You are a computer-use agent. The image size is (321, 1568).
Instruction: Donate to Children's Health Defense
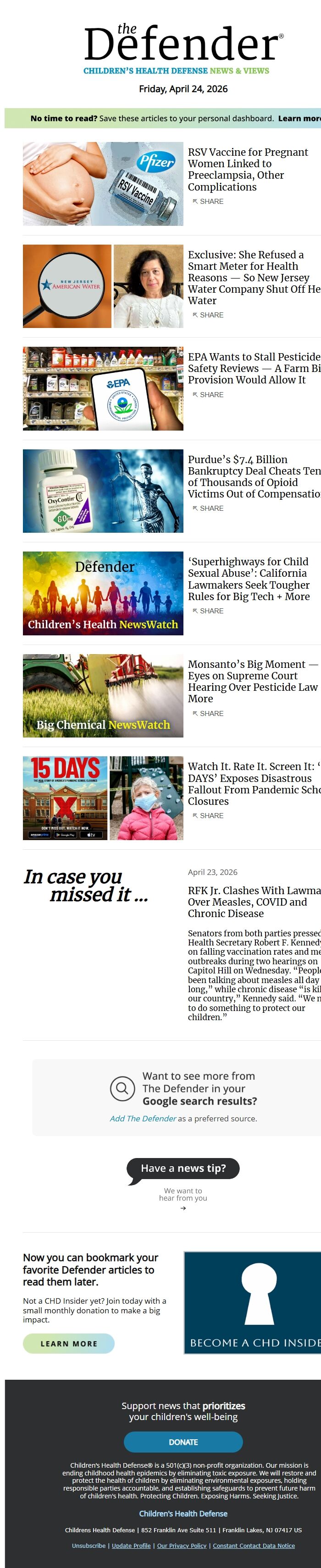[x=183, y=1442]
